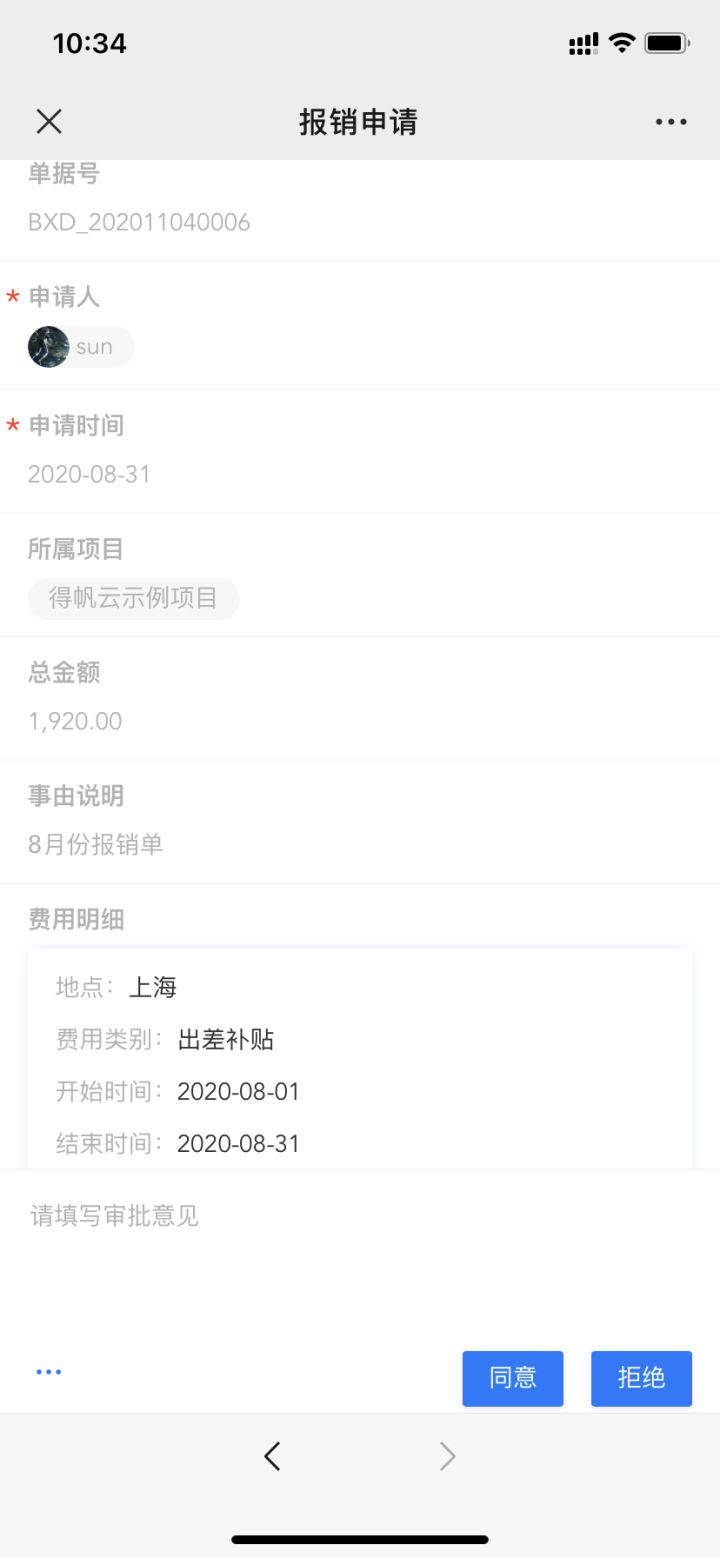Viewport: 720px width, 1558px height.
Task: Tap the Wi-Fi icon in the status bar
Action: click(x=621, y=43)
